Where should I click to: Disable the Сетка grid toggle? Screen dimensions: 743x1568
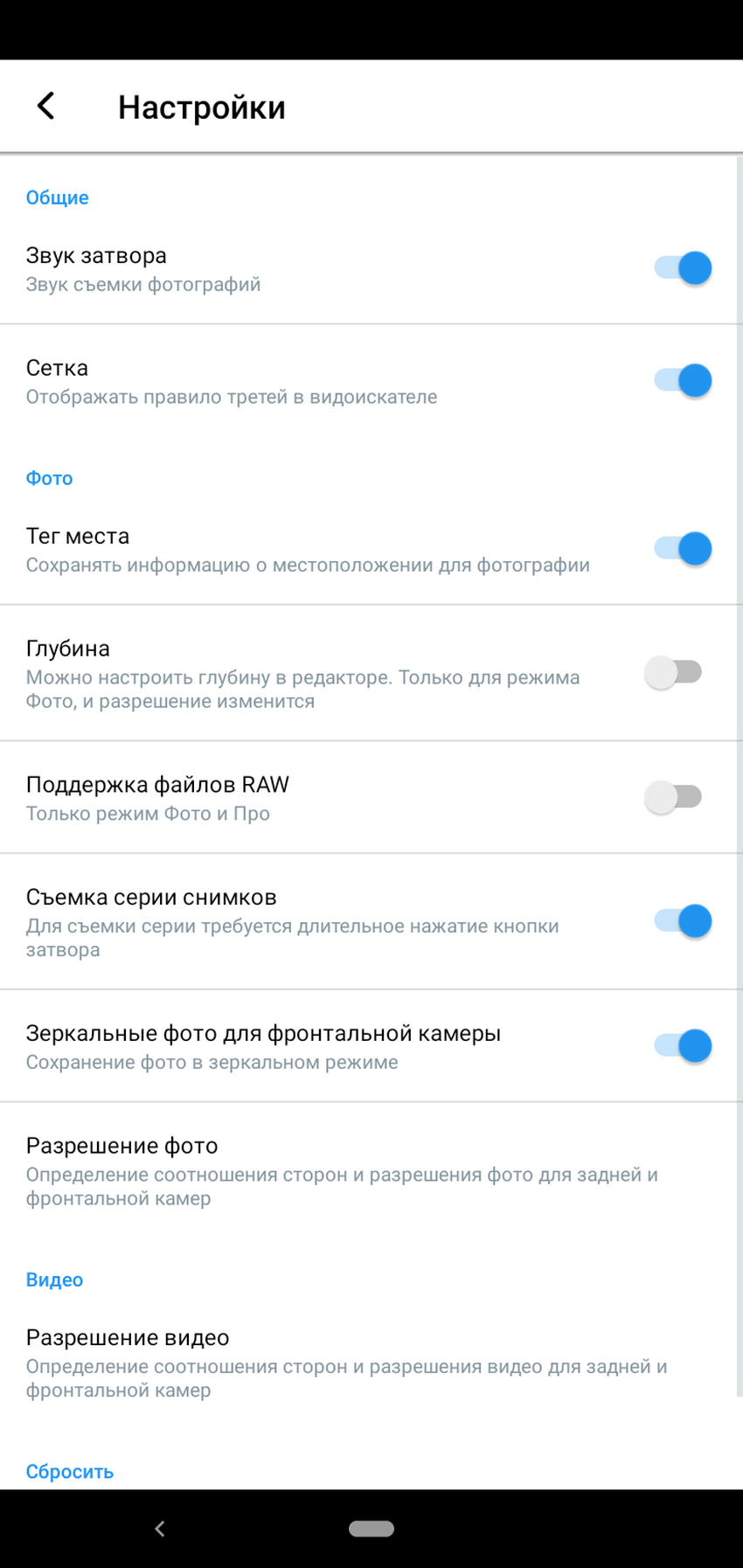click(x=683, y=381)
